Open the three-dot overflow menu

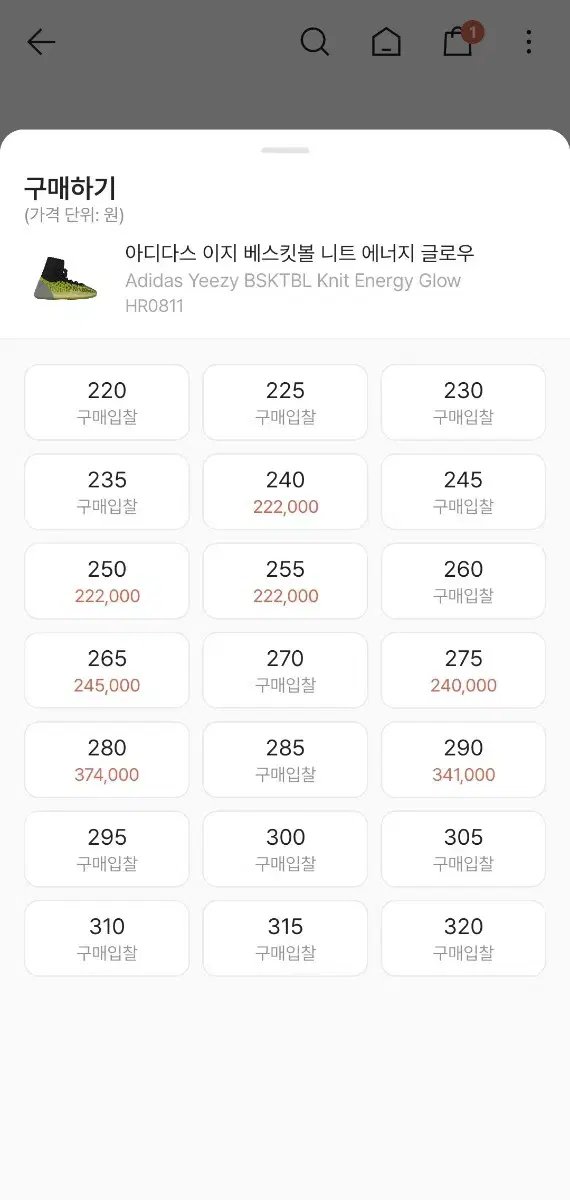point(529,42)
